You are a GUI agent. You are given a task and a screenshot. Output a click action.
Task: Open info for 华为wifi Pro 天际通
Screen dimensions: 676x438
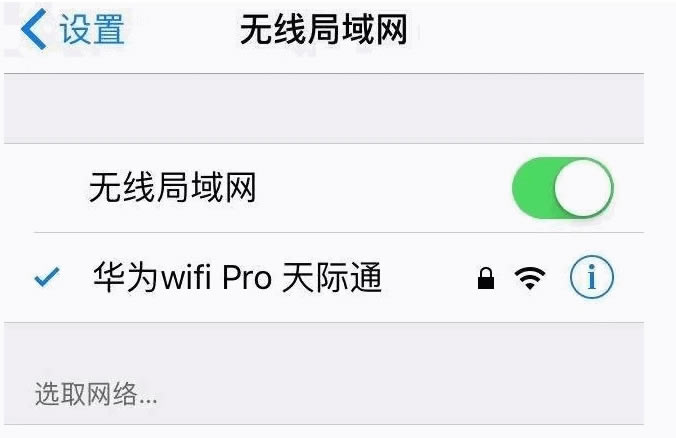point(591,278)
